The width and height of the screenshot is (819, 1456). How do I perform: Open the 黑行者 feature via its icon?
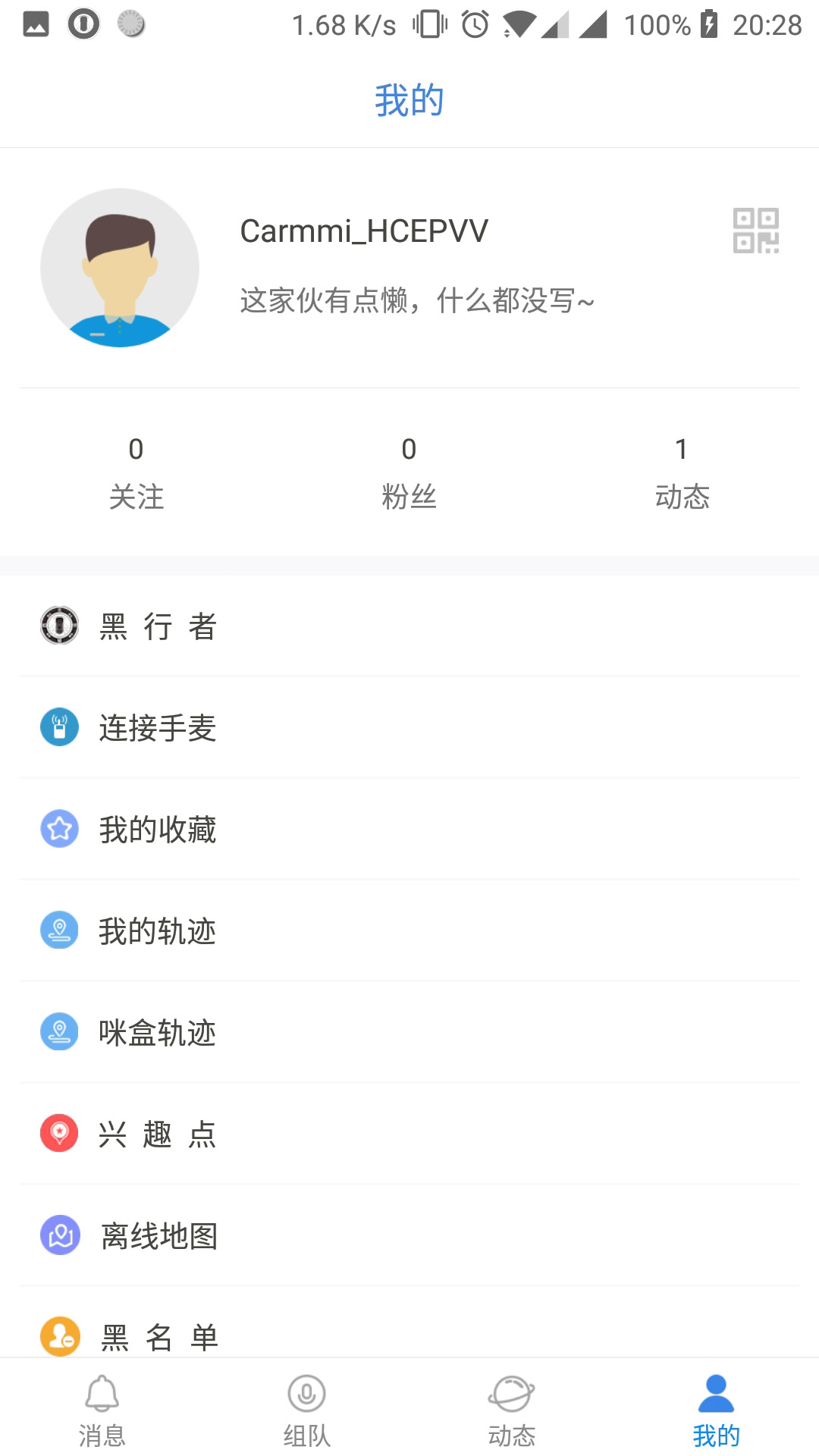58,627
